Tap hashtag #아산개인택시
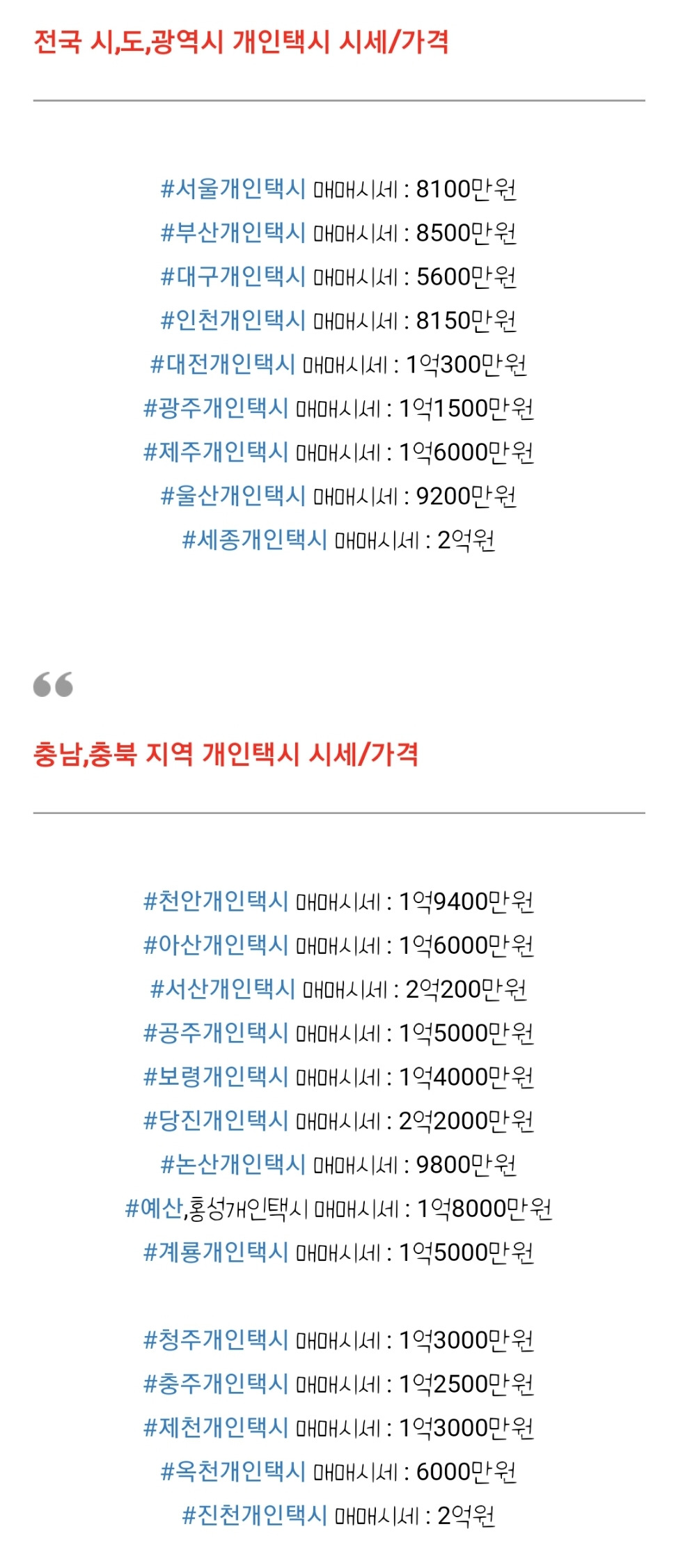 point(216,945)
